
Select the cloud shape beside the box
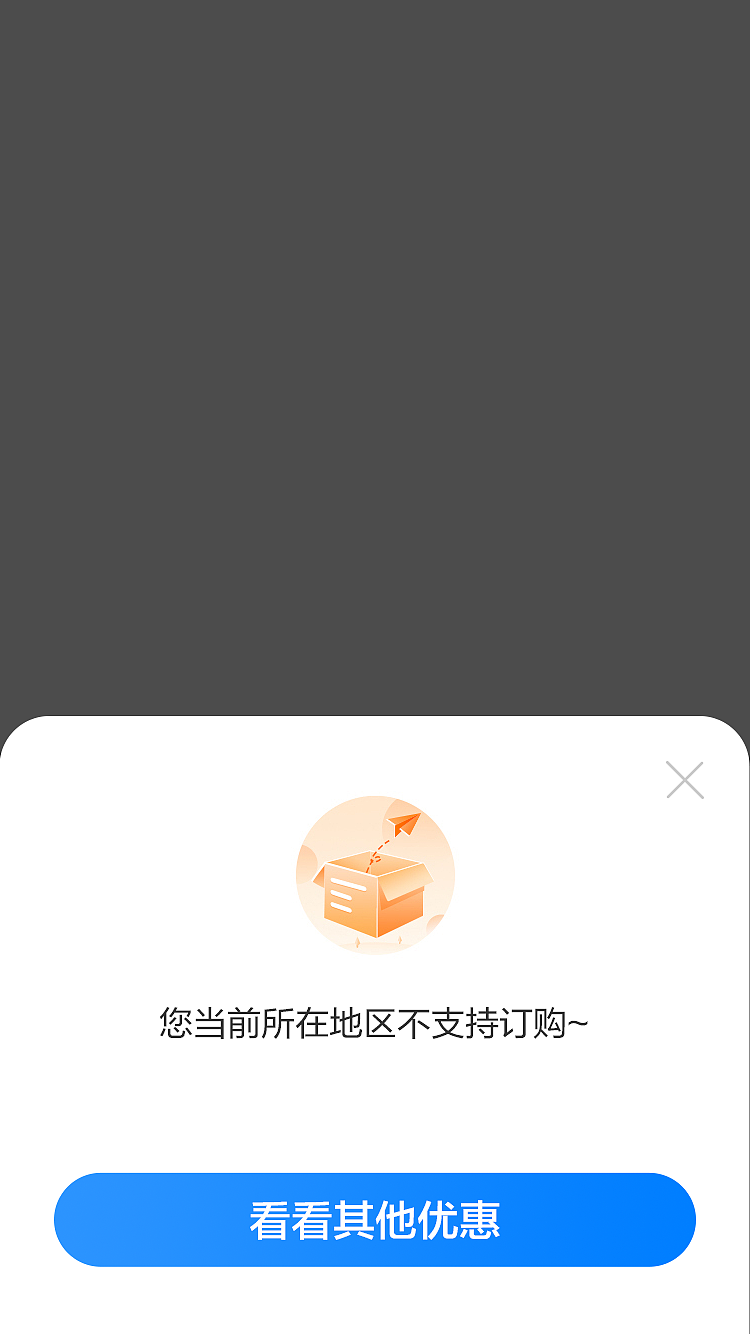[308, 862]
